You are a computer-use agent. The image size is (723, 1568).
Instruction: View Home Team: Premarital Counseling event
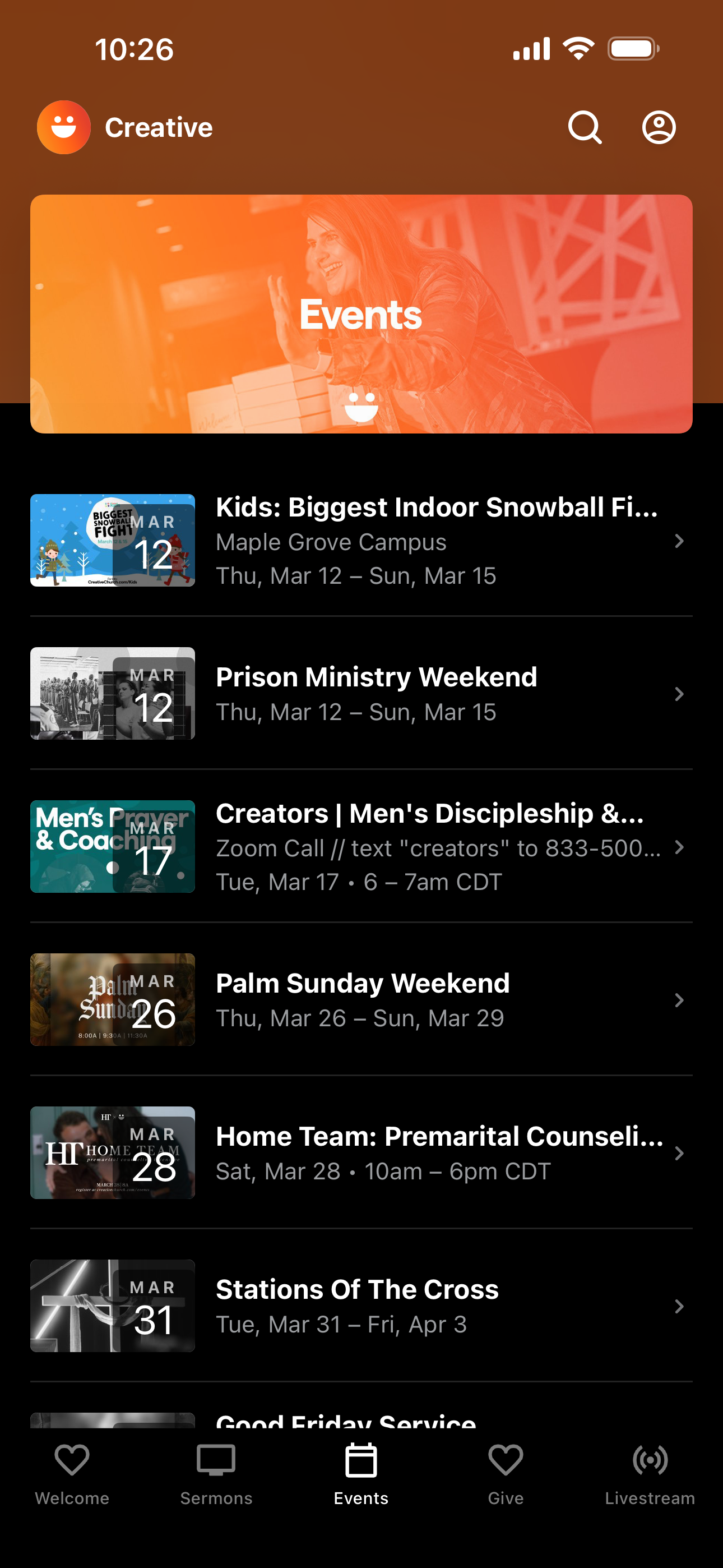tap(361, 1153)
